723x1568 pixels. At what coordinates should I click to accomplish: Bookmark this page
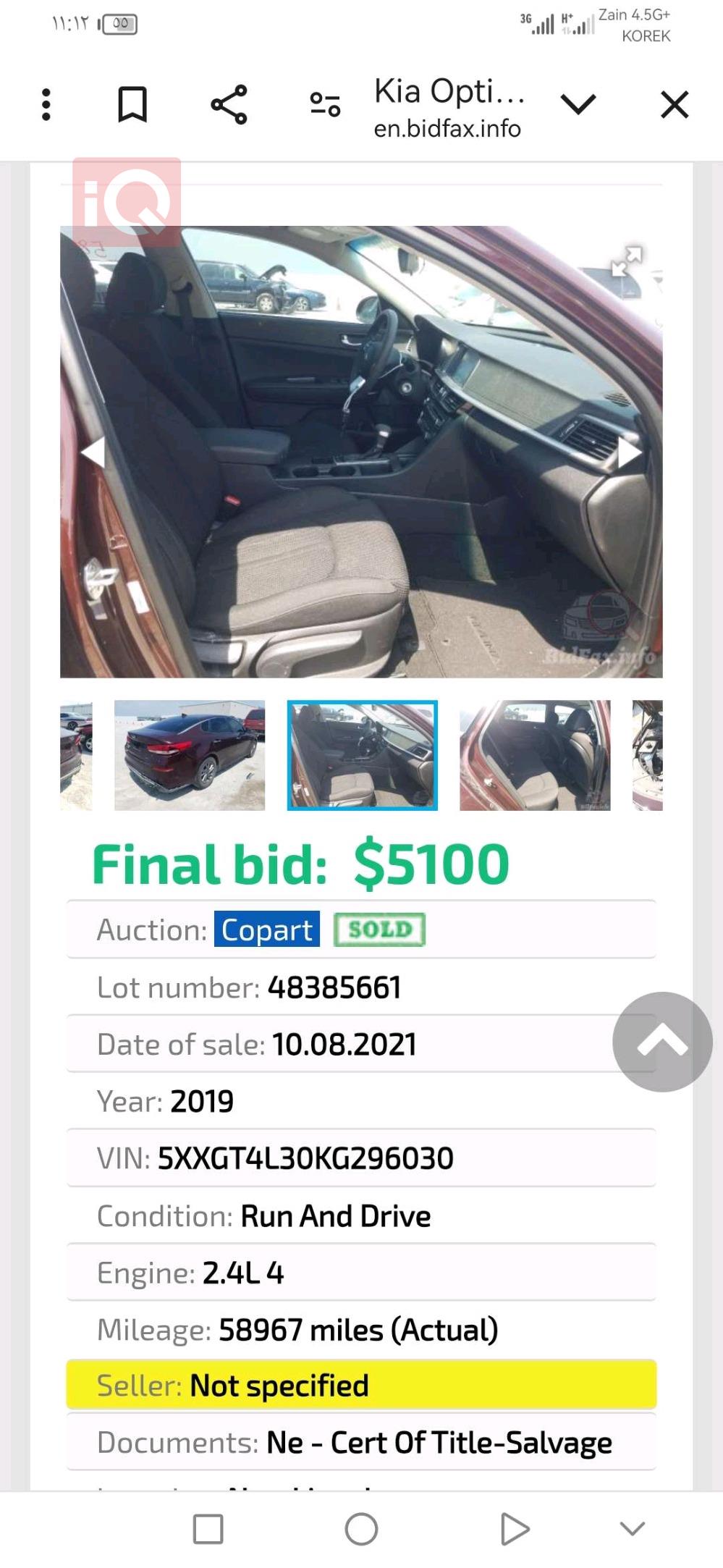132,105
